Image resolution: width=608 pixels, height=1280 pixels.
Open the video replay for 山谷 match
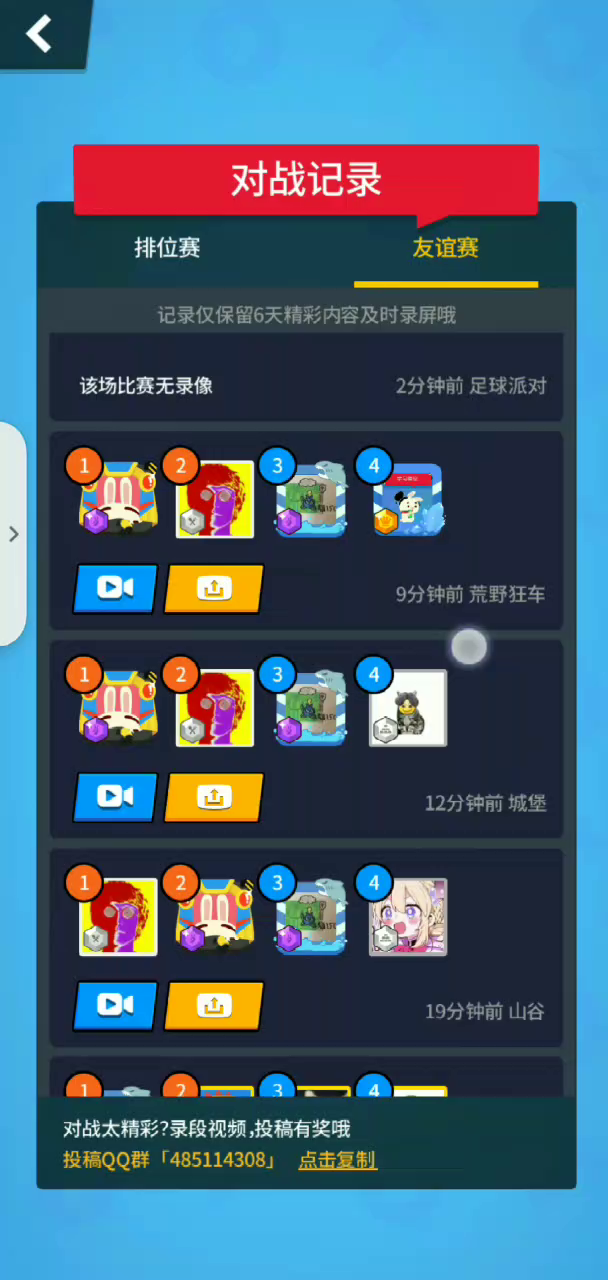coord(115,1006)
